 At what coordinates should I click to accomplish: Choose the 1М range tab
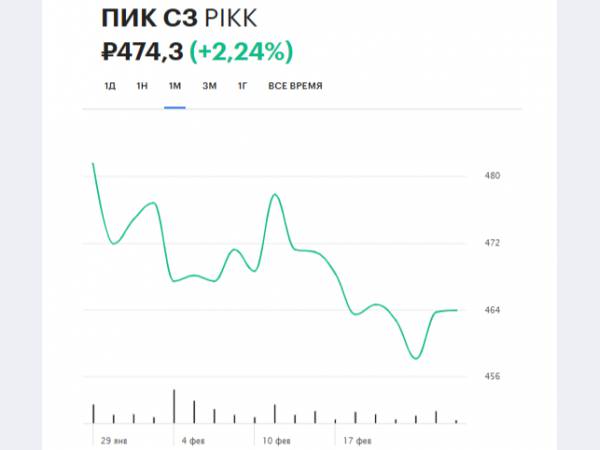pyautogui.click(x=175, y=86)
